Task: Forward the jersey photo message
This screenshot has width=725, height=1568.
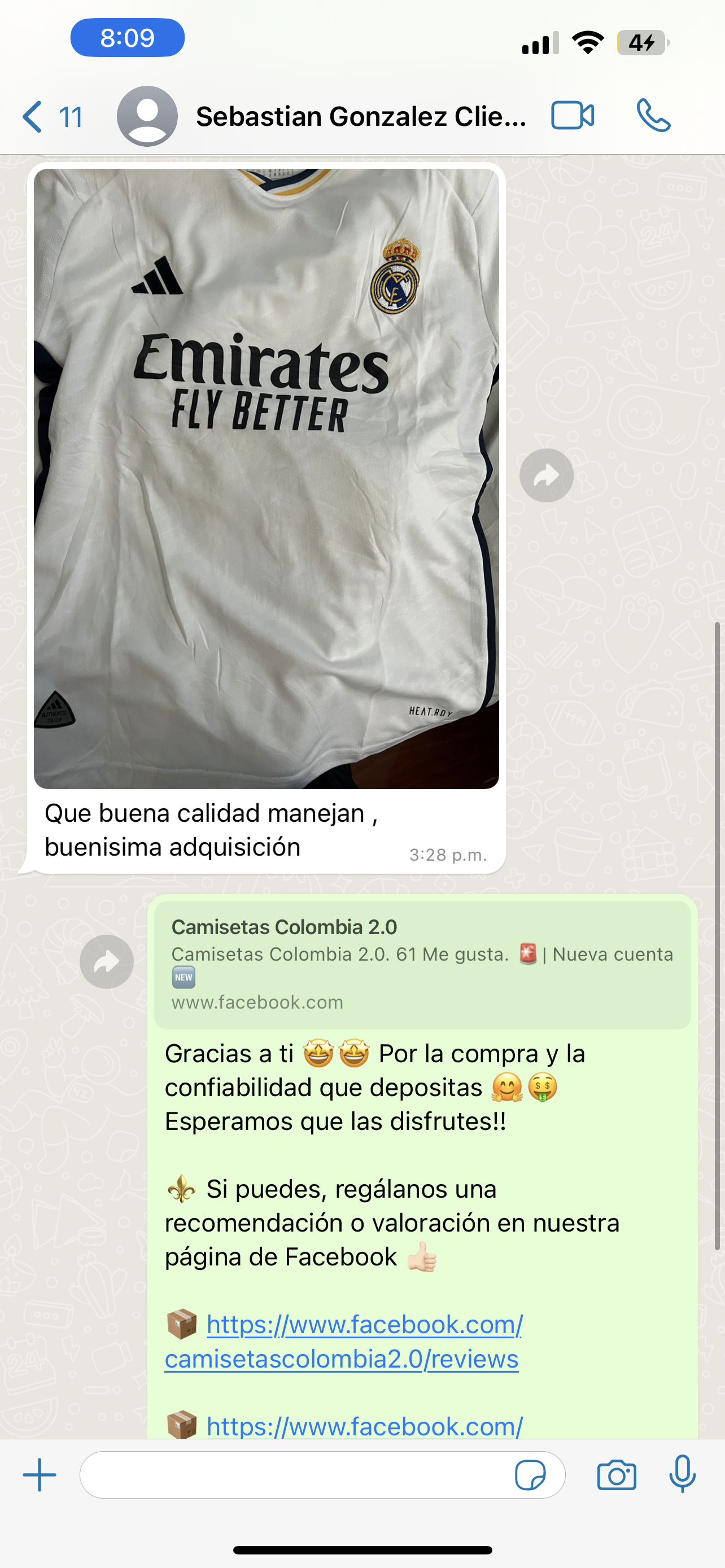Action: click(x=546, y=475)
